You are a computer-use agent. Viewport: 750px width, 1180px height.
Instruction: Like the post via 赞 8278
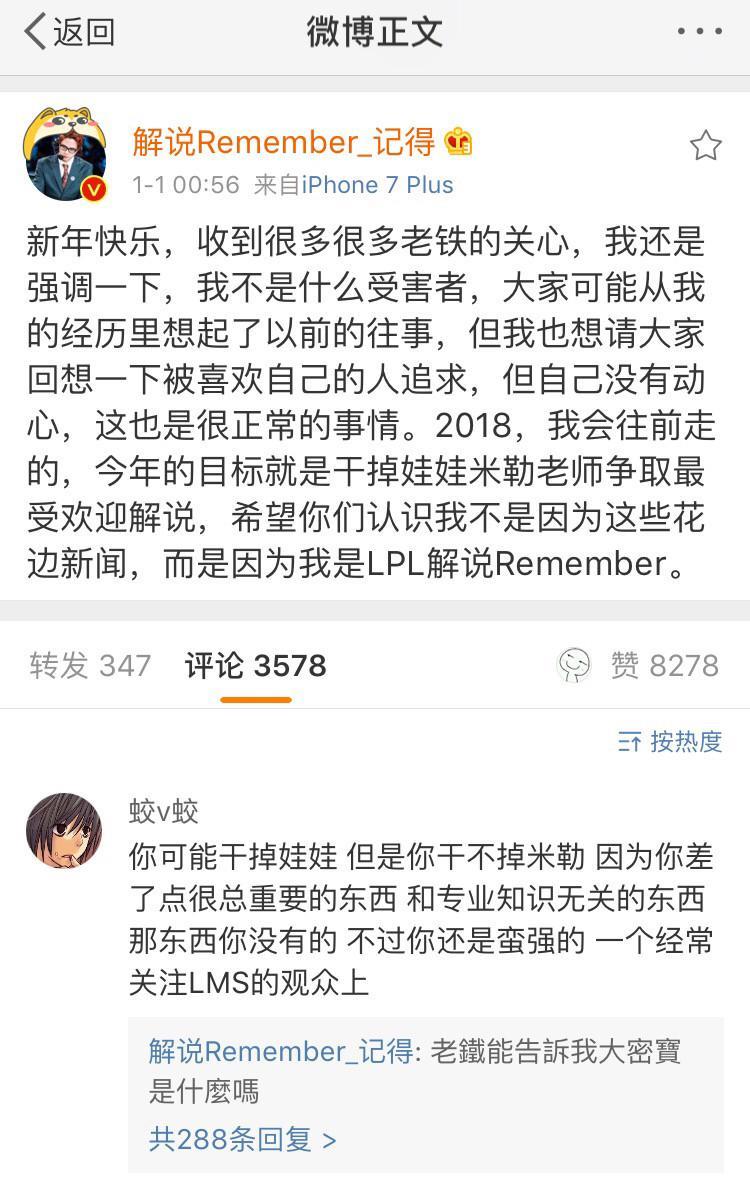640,665
